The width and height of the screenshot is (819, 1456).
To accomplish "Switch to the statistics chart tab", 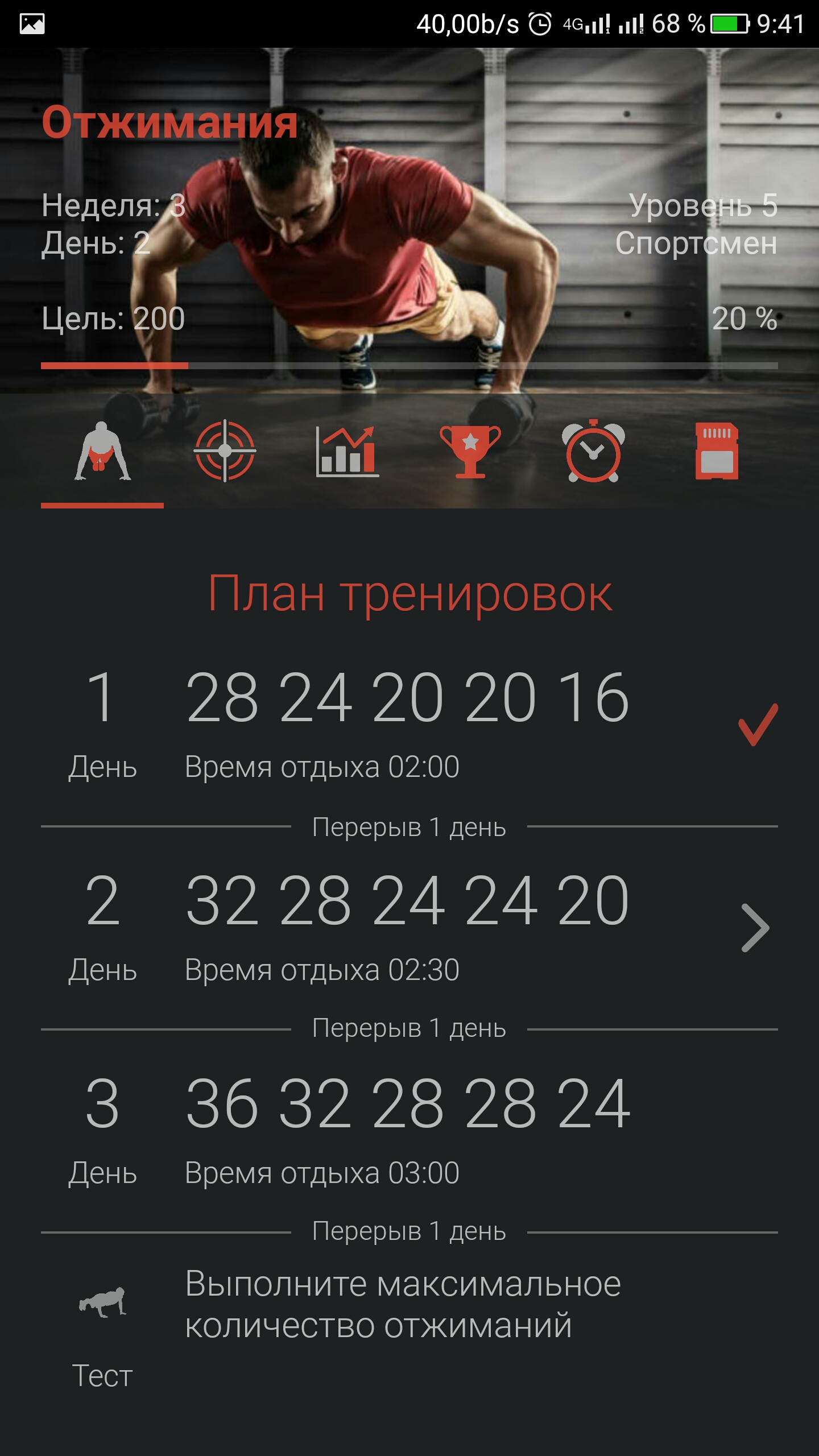I will pos(347,452).
